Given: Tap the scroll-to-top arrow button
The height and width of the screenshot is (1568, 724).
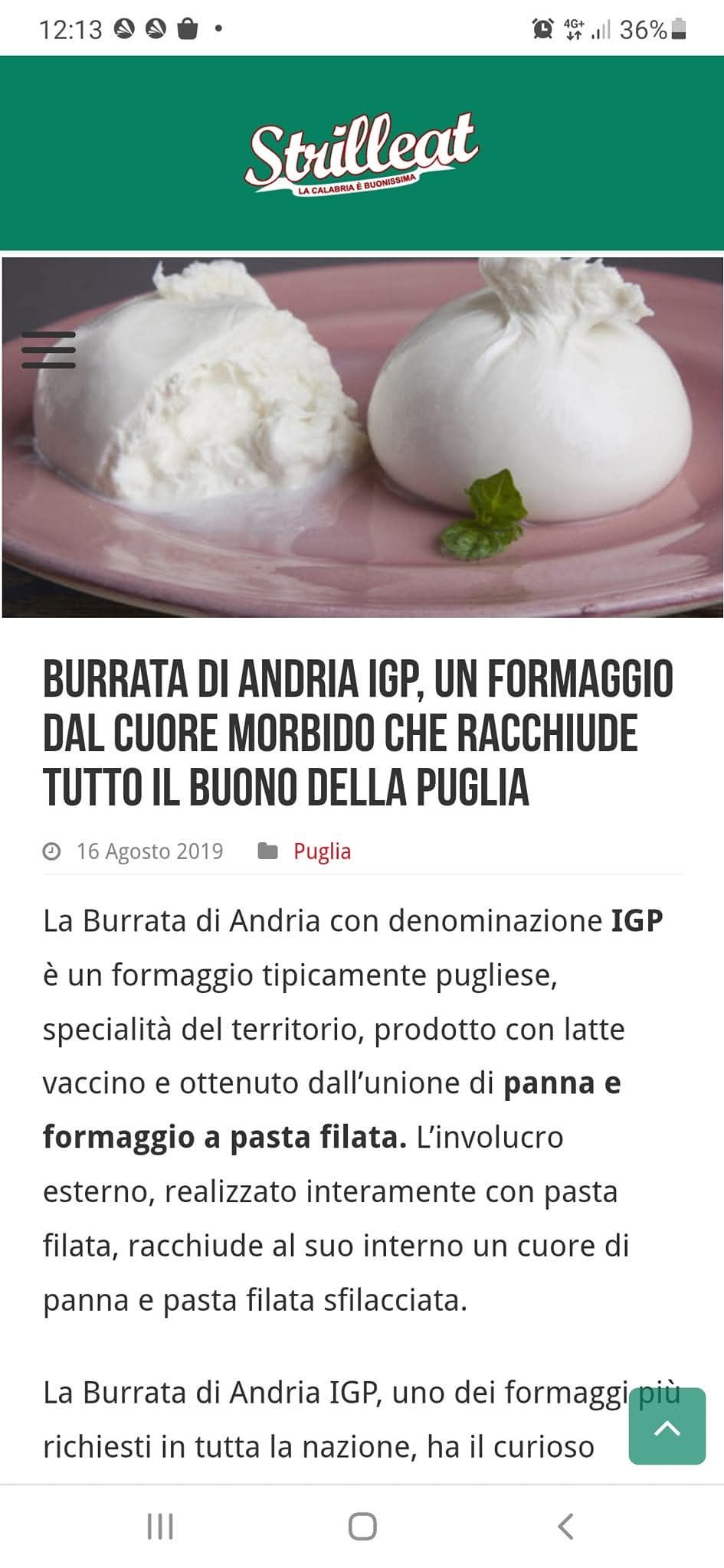Looking at the screenshot, I should [x=667, y=1426].
